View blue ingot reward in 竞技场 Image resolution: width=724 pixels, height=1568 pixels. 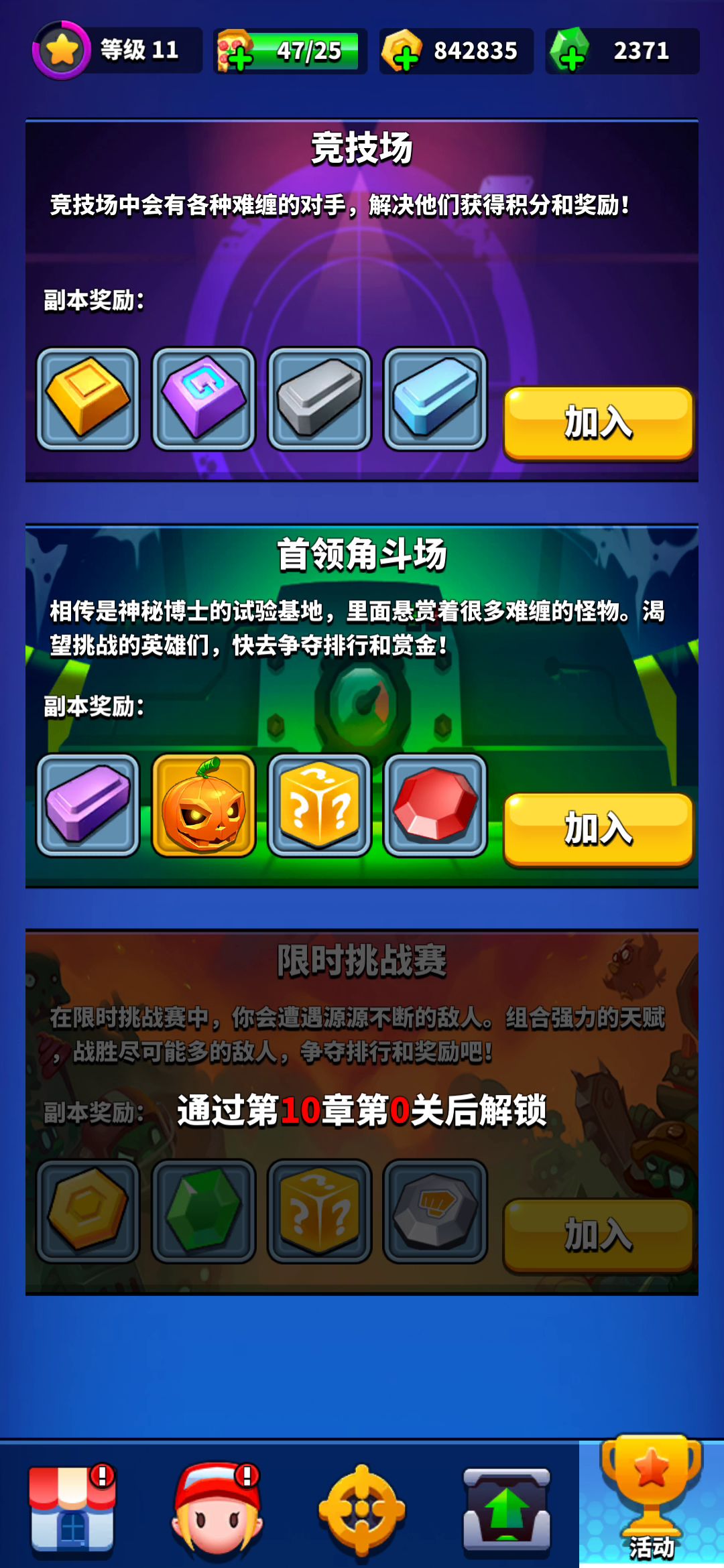click(x=435, y=399)
